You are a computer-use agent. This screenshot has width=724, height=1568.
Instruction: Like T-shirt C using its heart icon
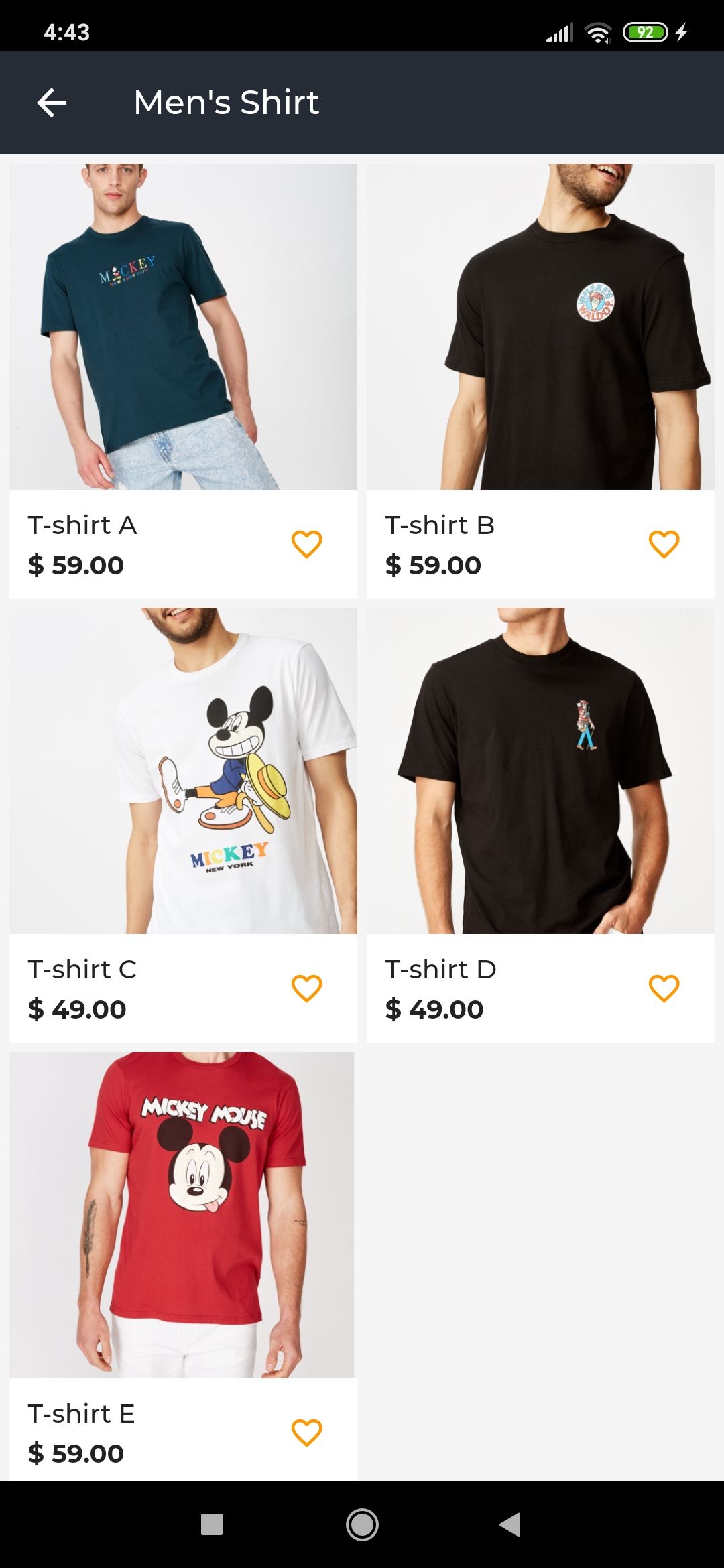(x=306, y=988)
